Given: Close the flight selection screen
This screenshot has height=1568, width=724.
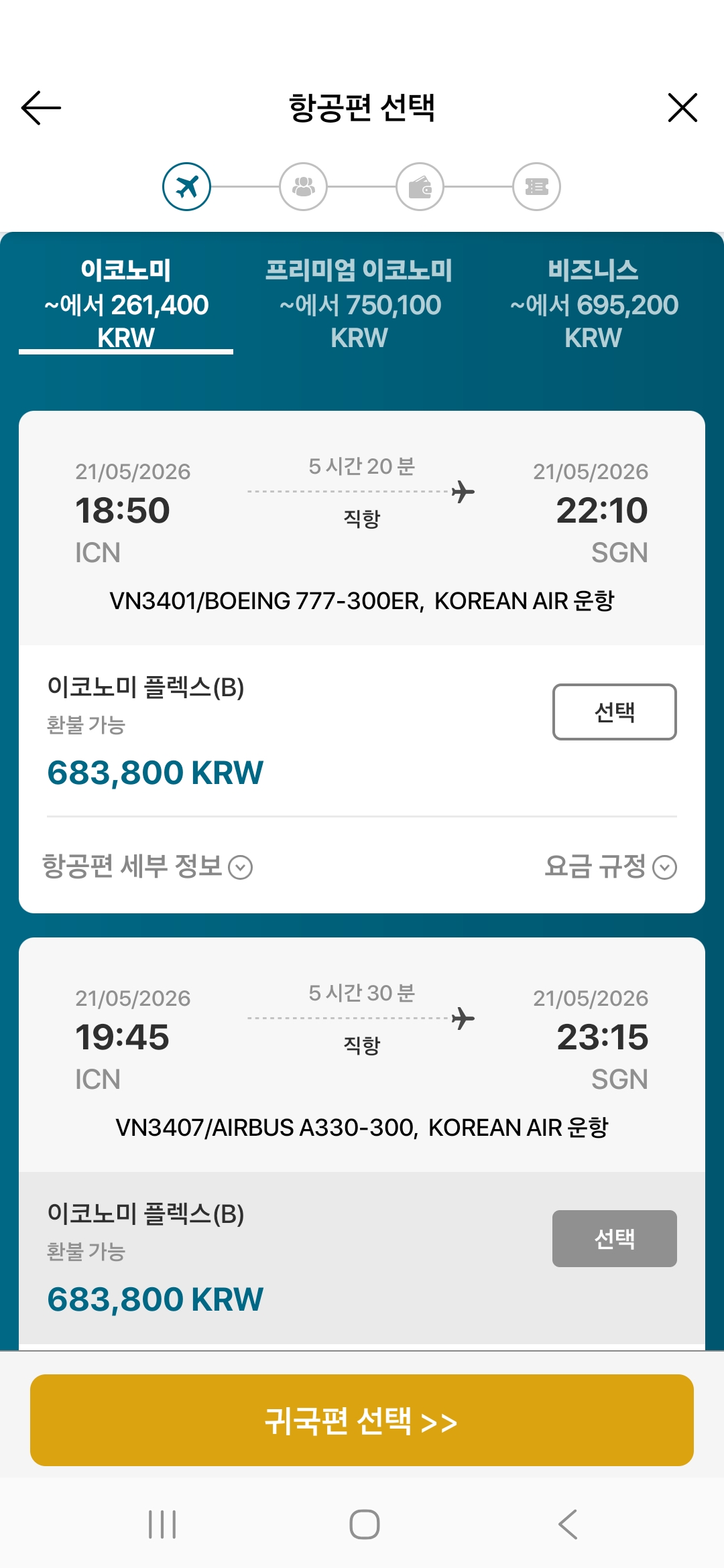Looking at the screenshot, I should pos(682,107).
